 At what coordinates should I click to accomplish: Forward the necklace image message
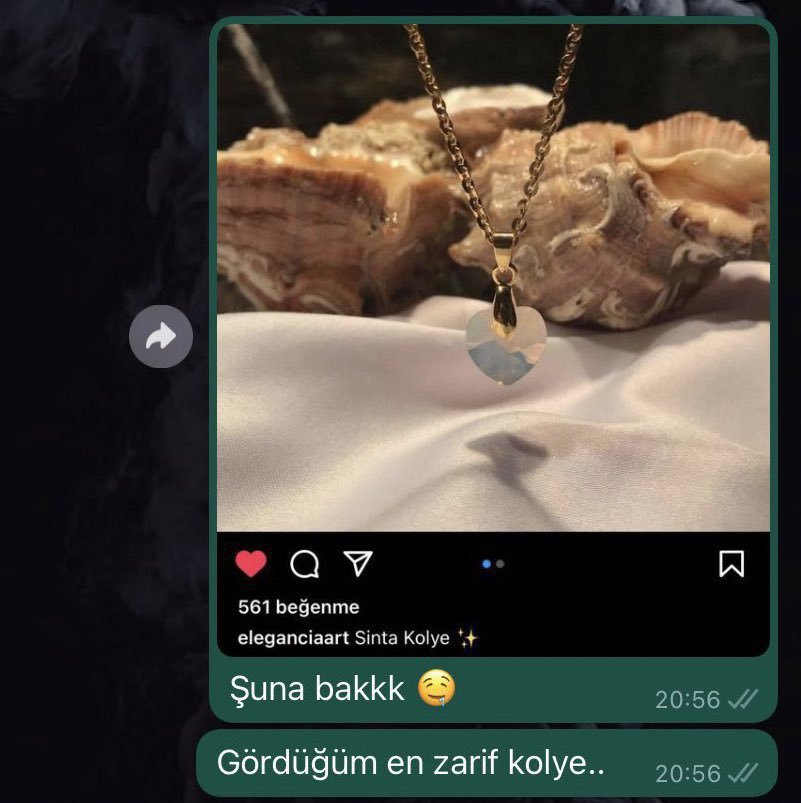[161, 337]
